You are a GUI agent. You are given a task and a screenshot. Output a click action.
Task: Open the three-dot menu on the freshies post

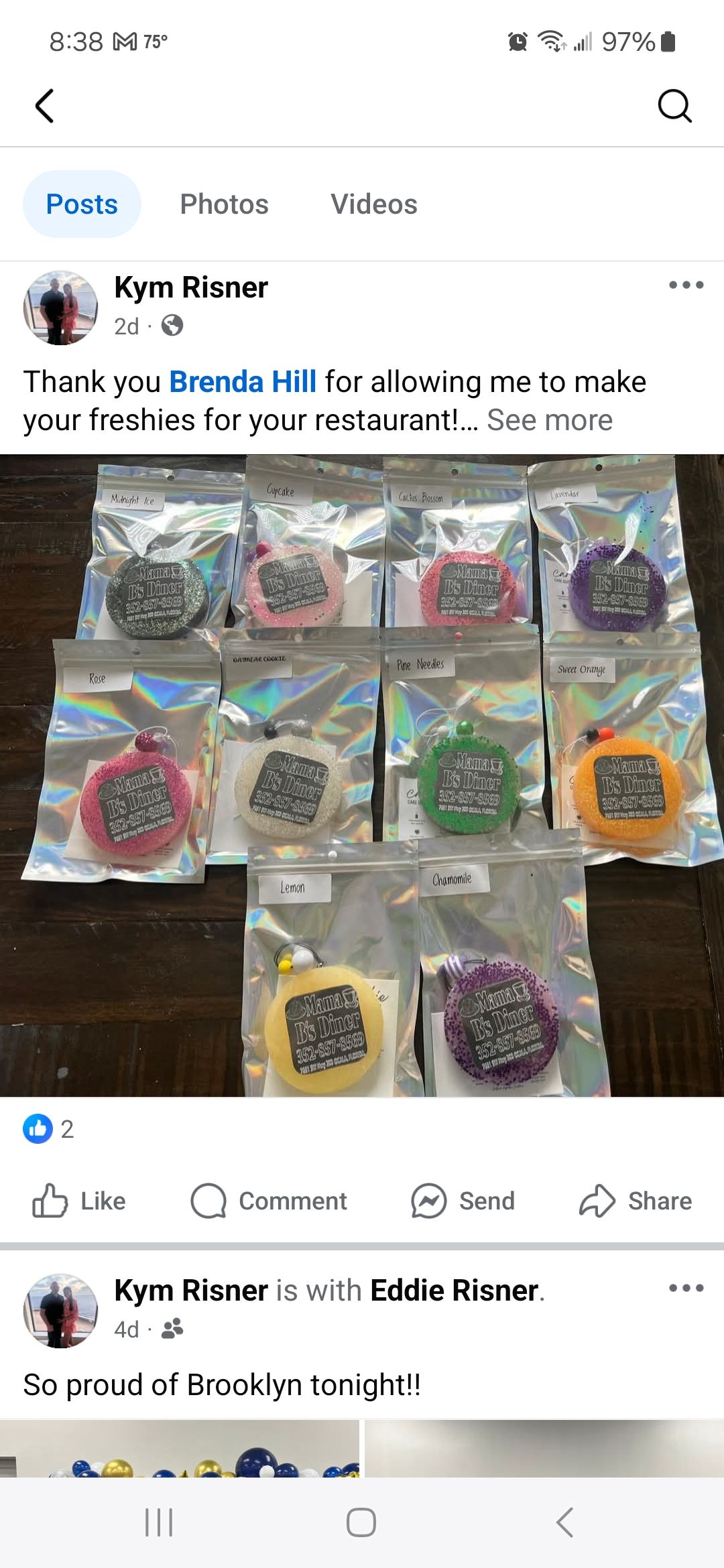click(x=684, y=286)
